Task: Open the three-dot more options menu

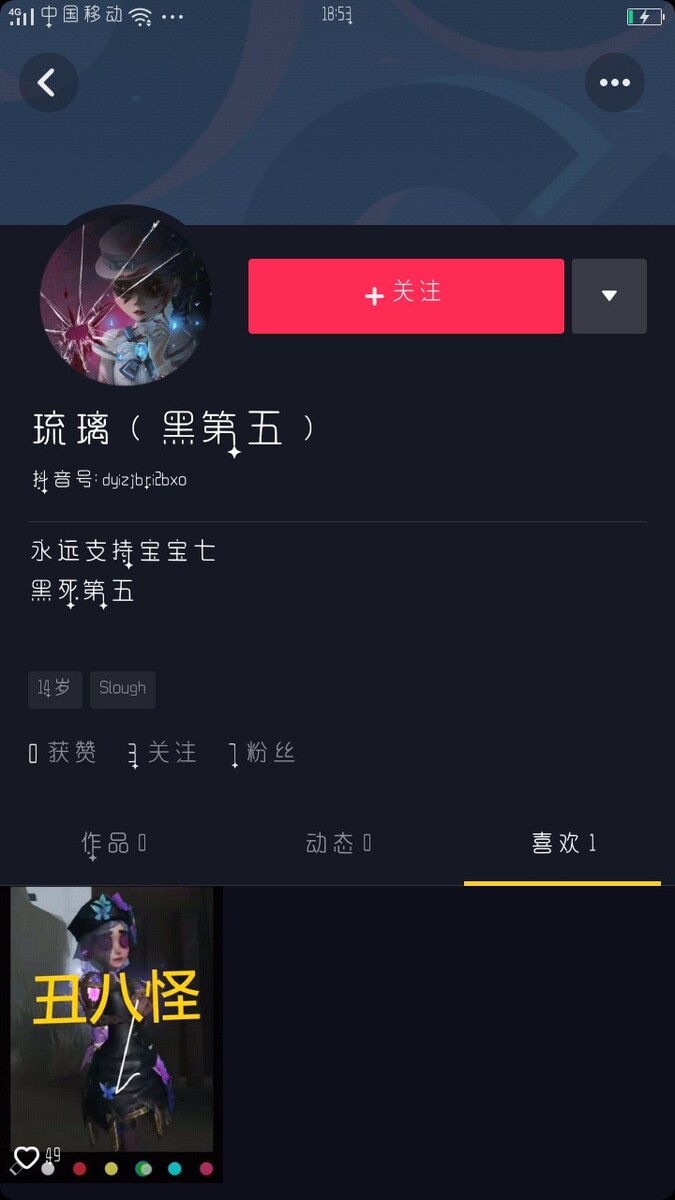Action: [x=614, y=82]
